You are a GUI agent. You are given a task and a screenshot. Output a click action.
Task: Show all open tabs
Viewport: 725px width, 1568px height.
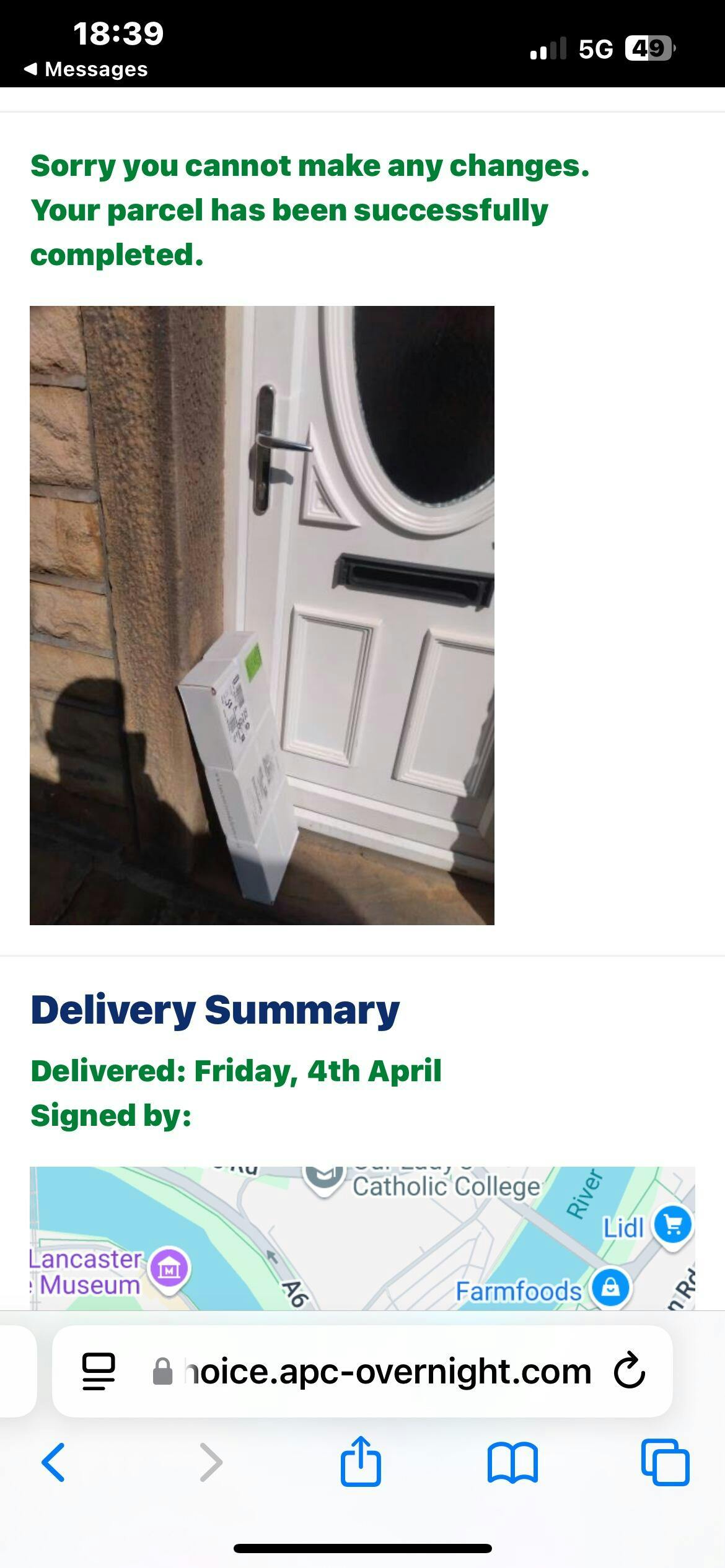pos(665,1462)
